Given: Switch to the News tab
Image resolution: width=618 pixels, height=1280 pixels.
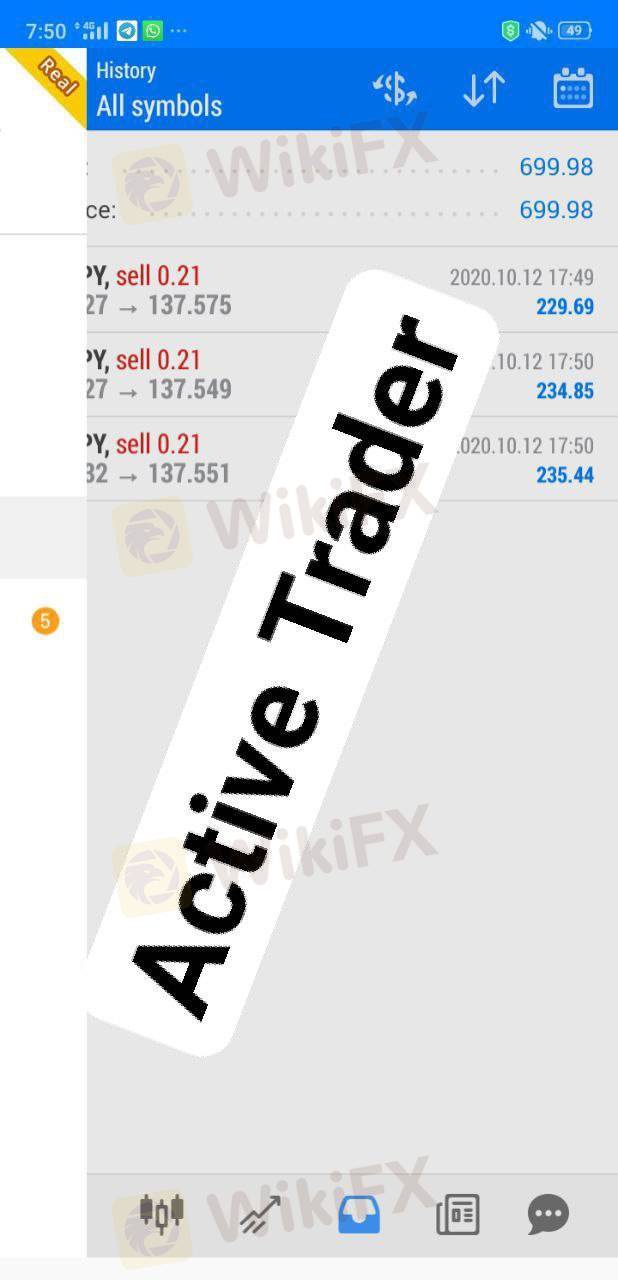Looking at the screenshot, I should coord(458,1214).
